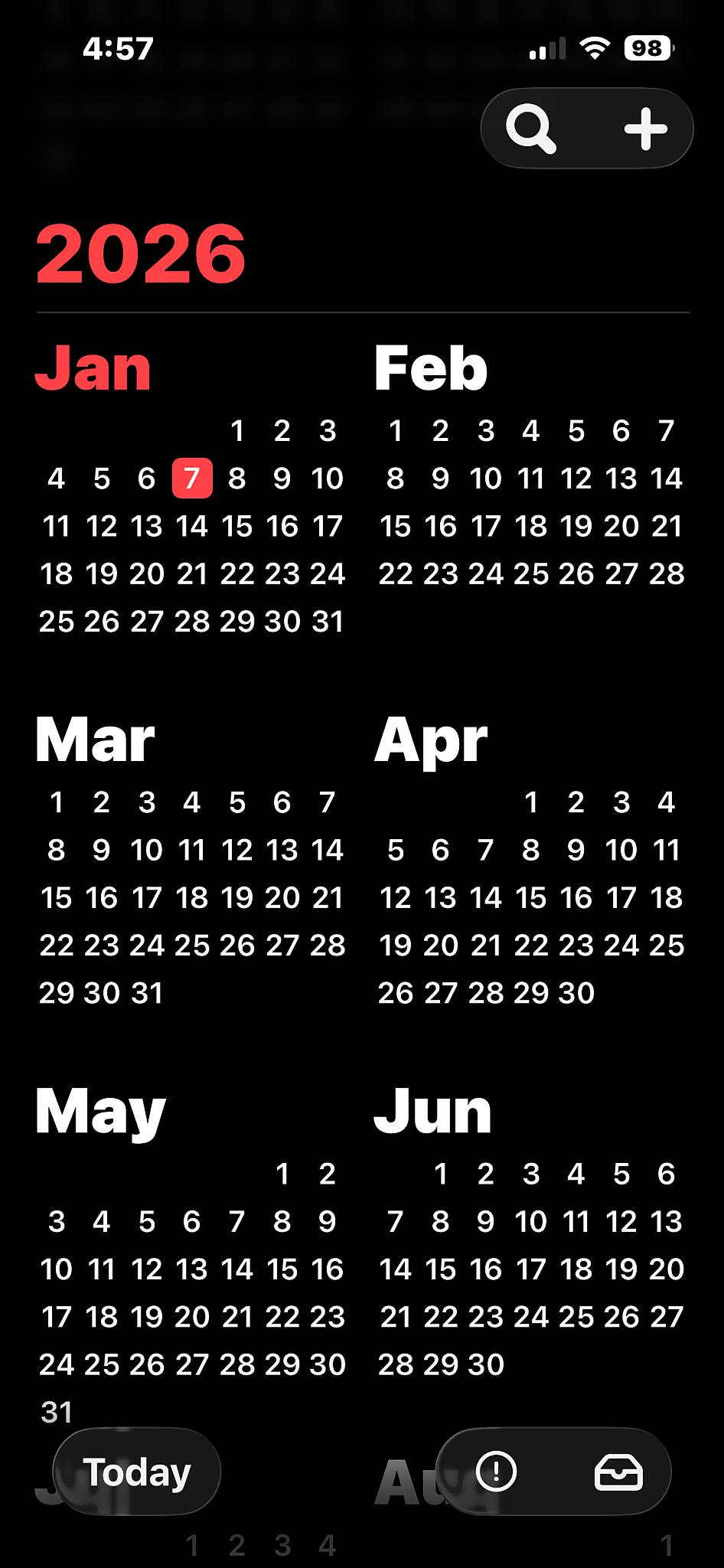This screenshot has height=1568, width=724.
Task: Open the exclamation alerts icon
Action: tap(496, 1472)
